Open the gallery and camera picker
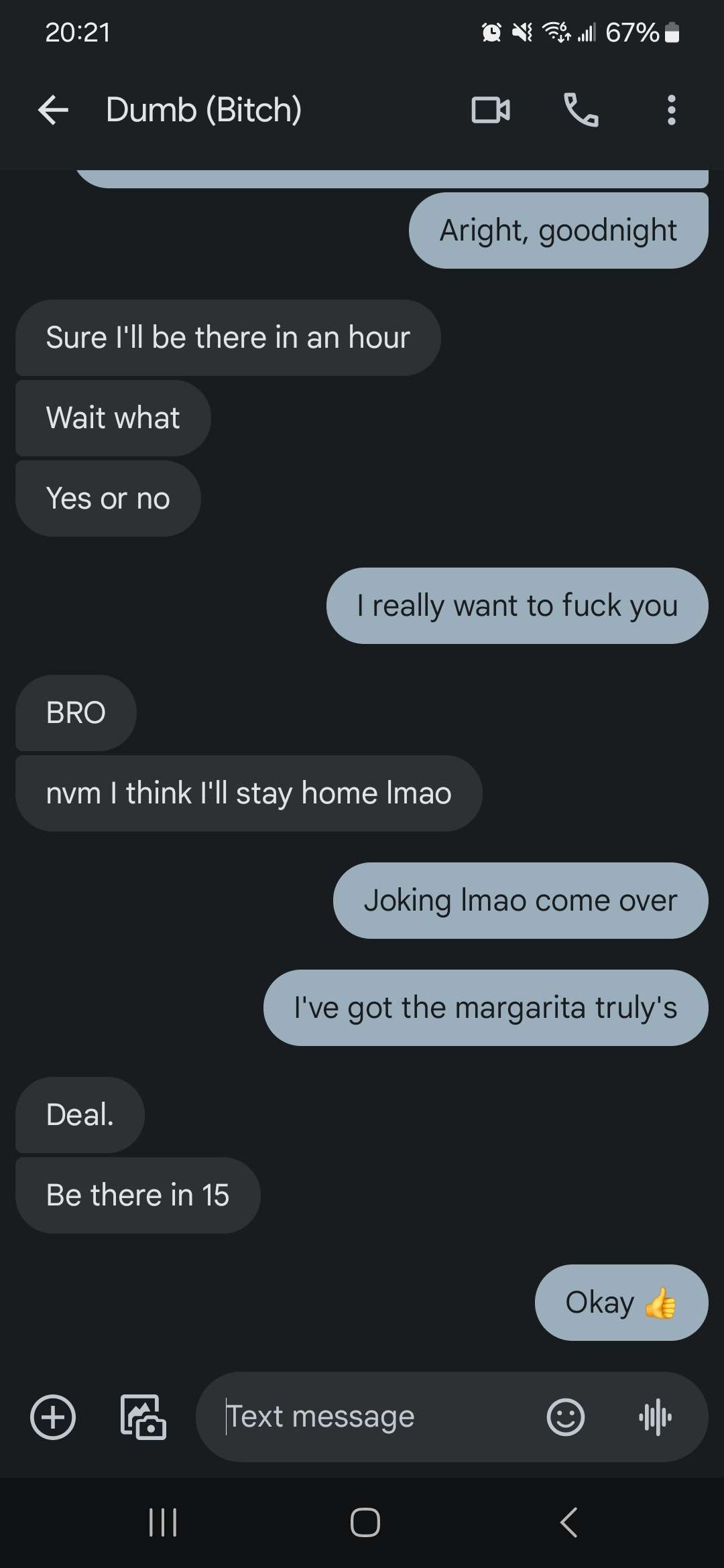The width and height of the screenshot is (724, 1568). (143, 1417)
